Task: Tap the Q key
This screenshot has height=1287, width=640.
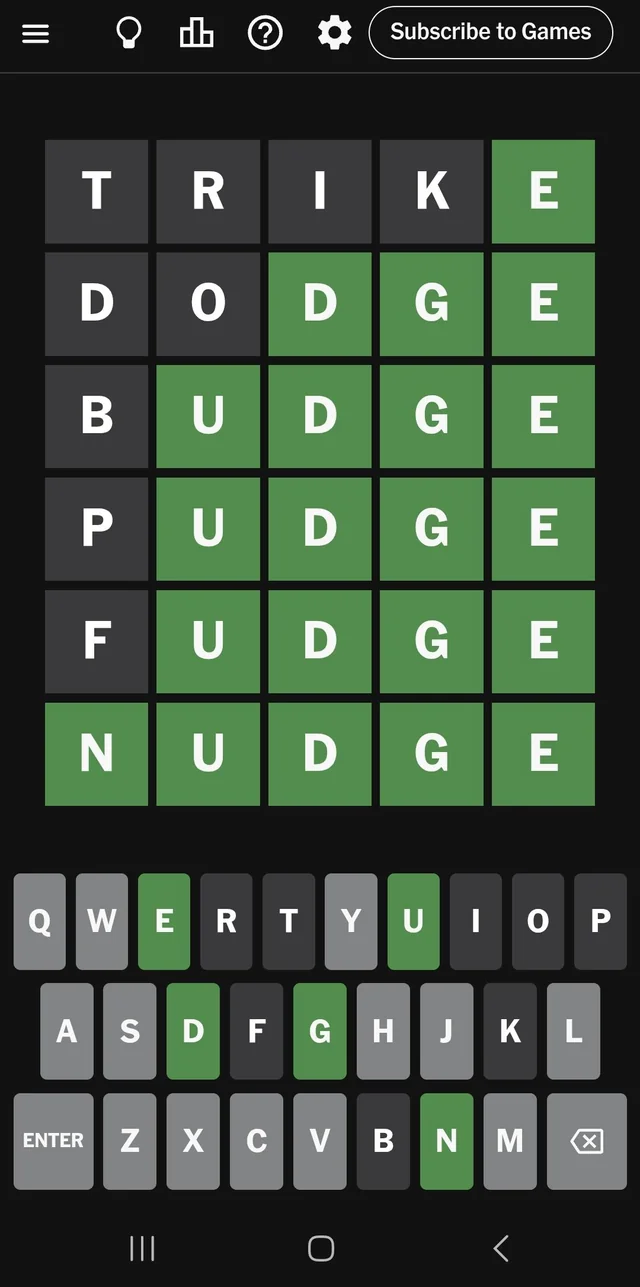Action: [40, 921]
